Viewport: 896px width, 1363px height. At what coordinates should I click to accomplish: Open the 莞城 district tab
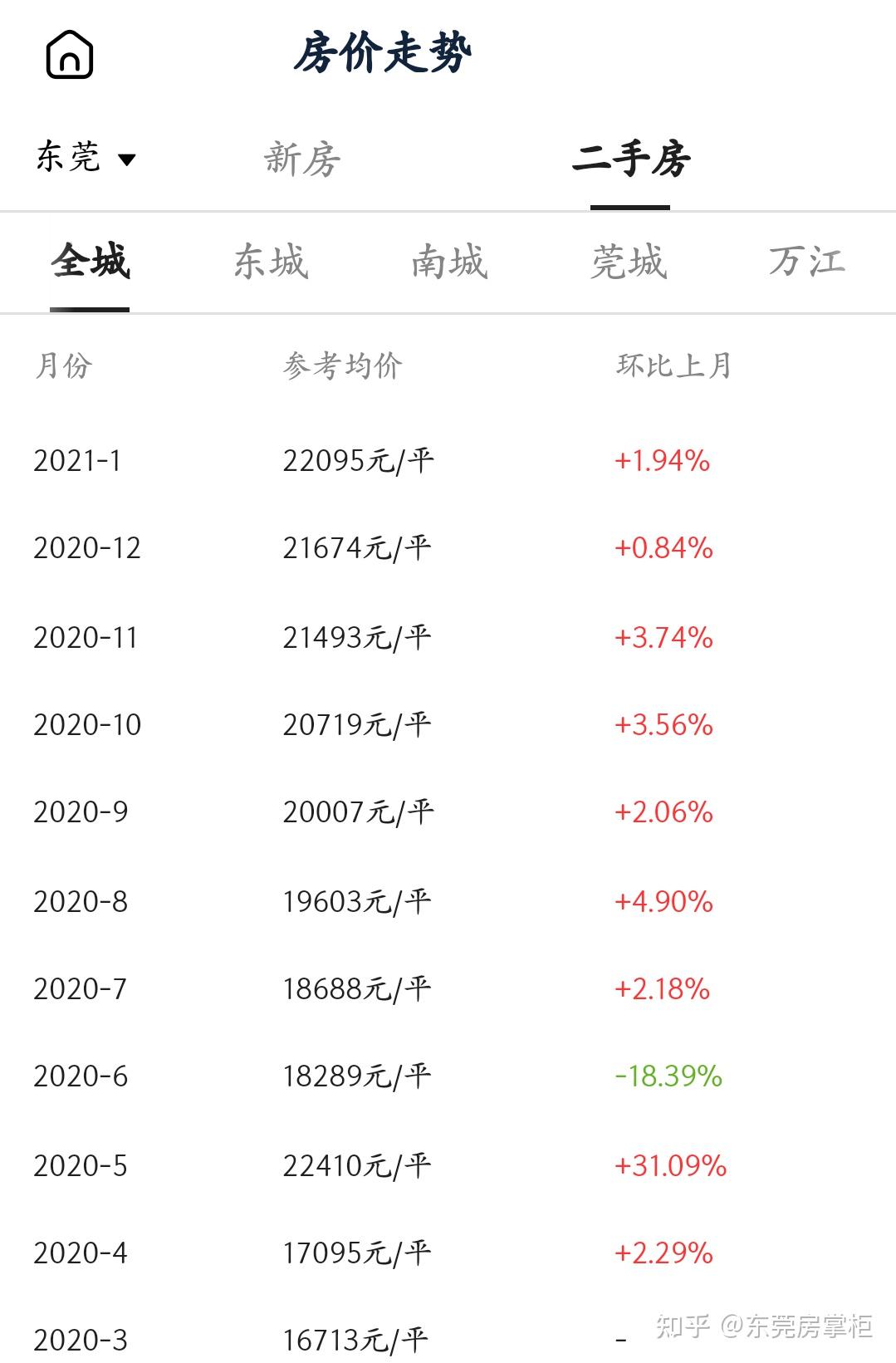coord(629,262)
